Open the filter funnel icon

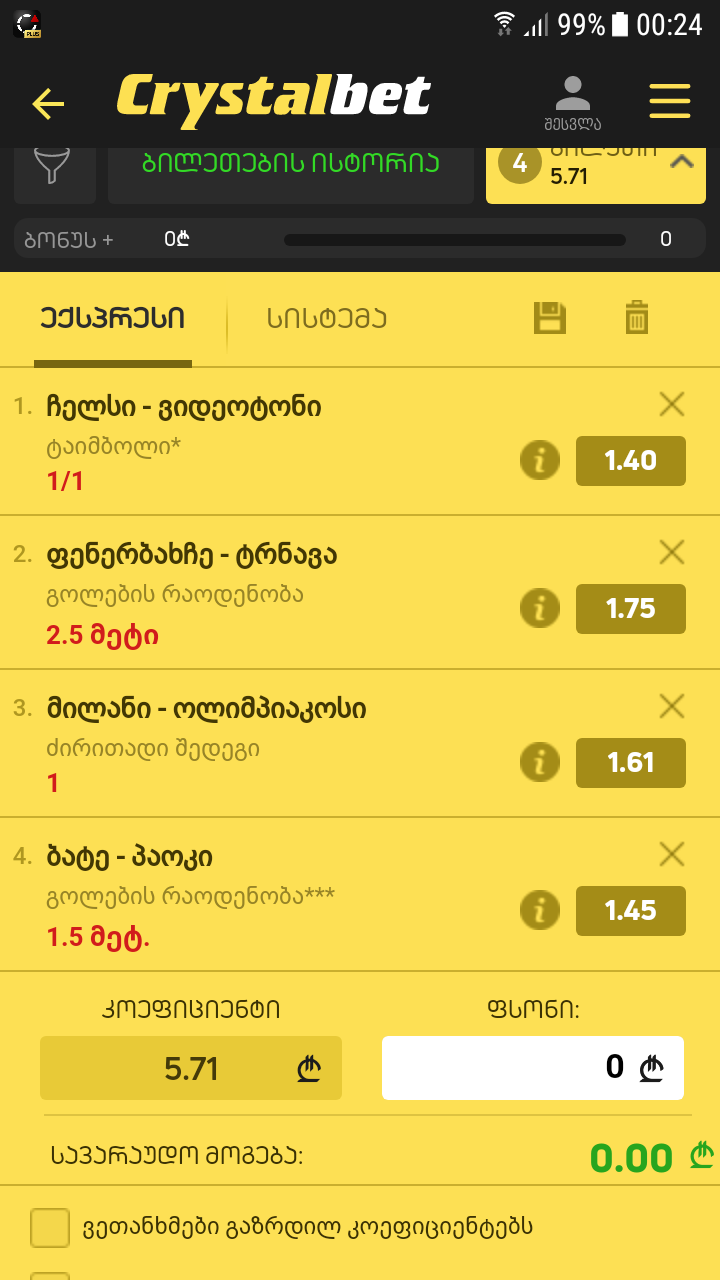[55, 167]
